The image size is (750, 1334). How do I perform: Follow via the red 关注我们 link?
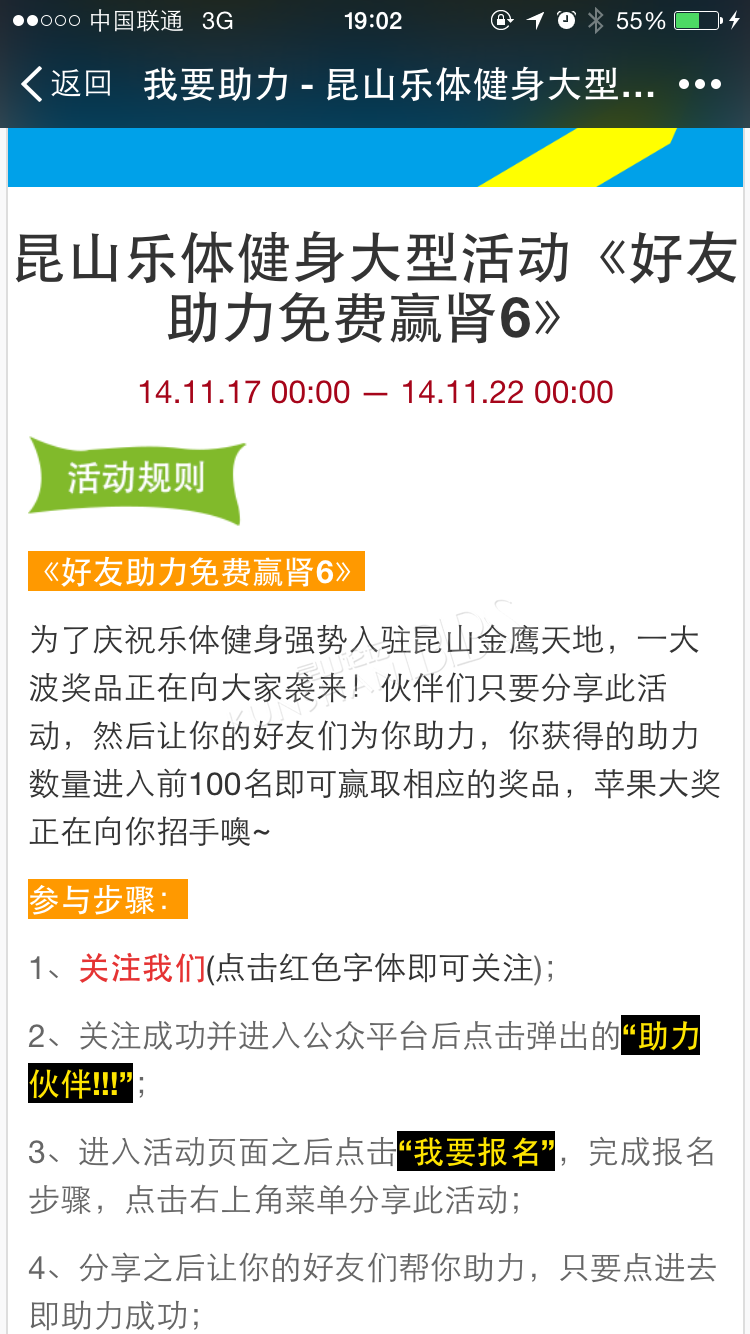[143, 968]
